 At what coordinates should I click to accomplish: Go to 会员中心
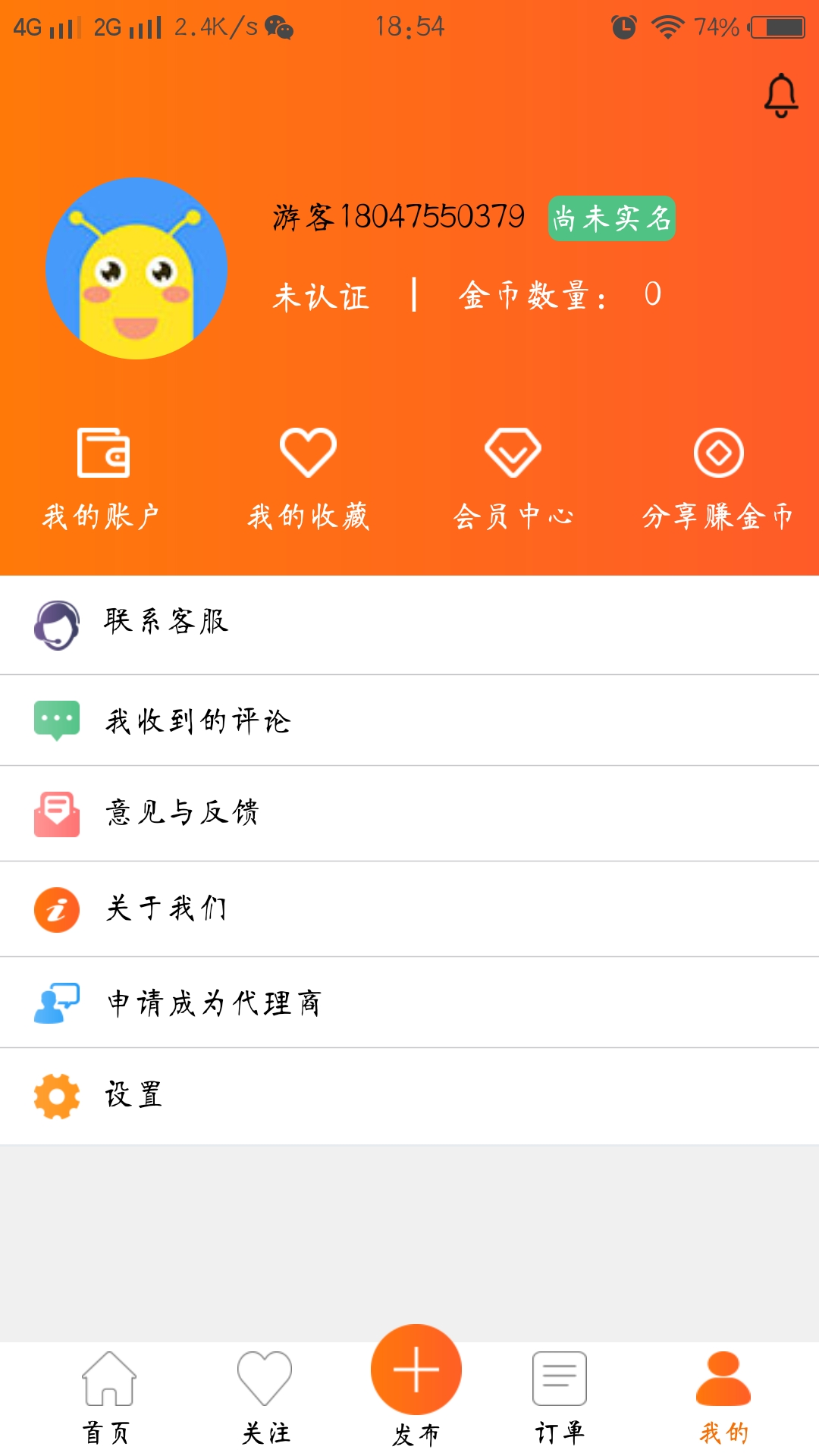(513, 478)
